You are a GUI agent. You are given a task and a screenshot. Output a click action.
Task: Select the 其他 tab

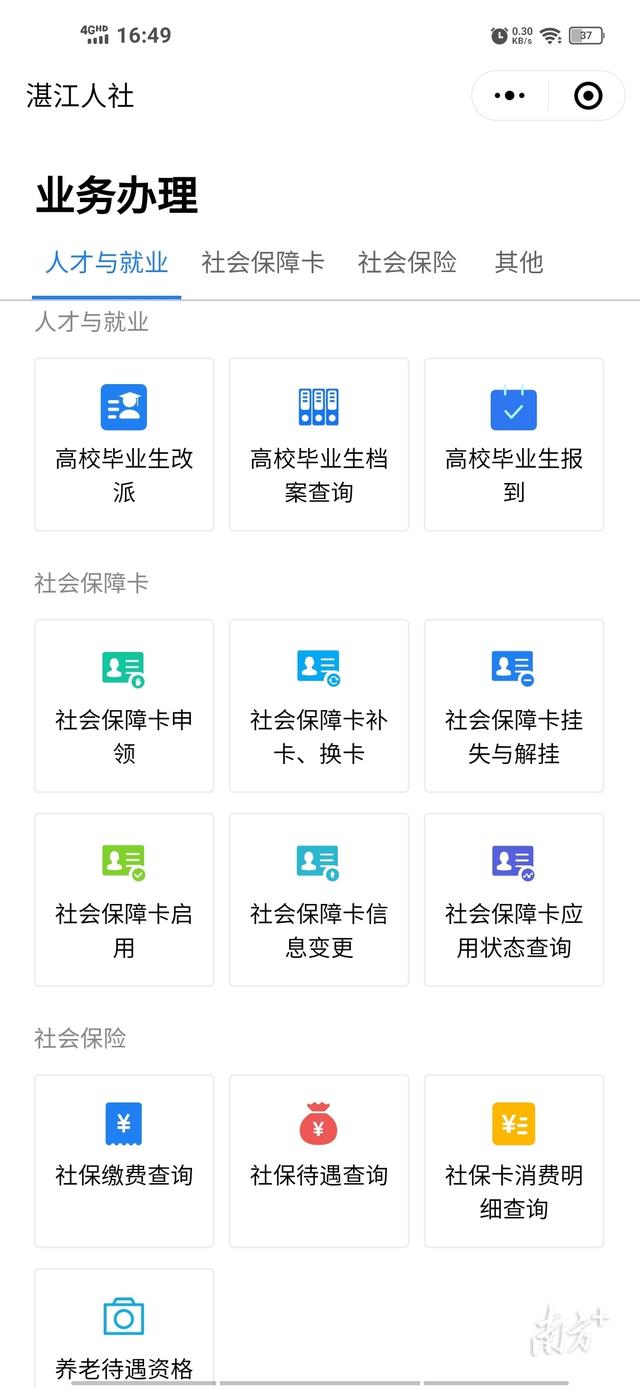pos(518,262)
